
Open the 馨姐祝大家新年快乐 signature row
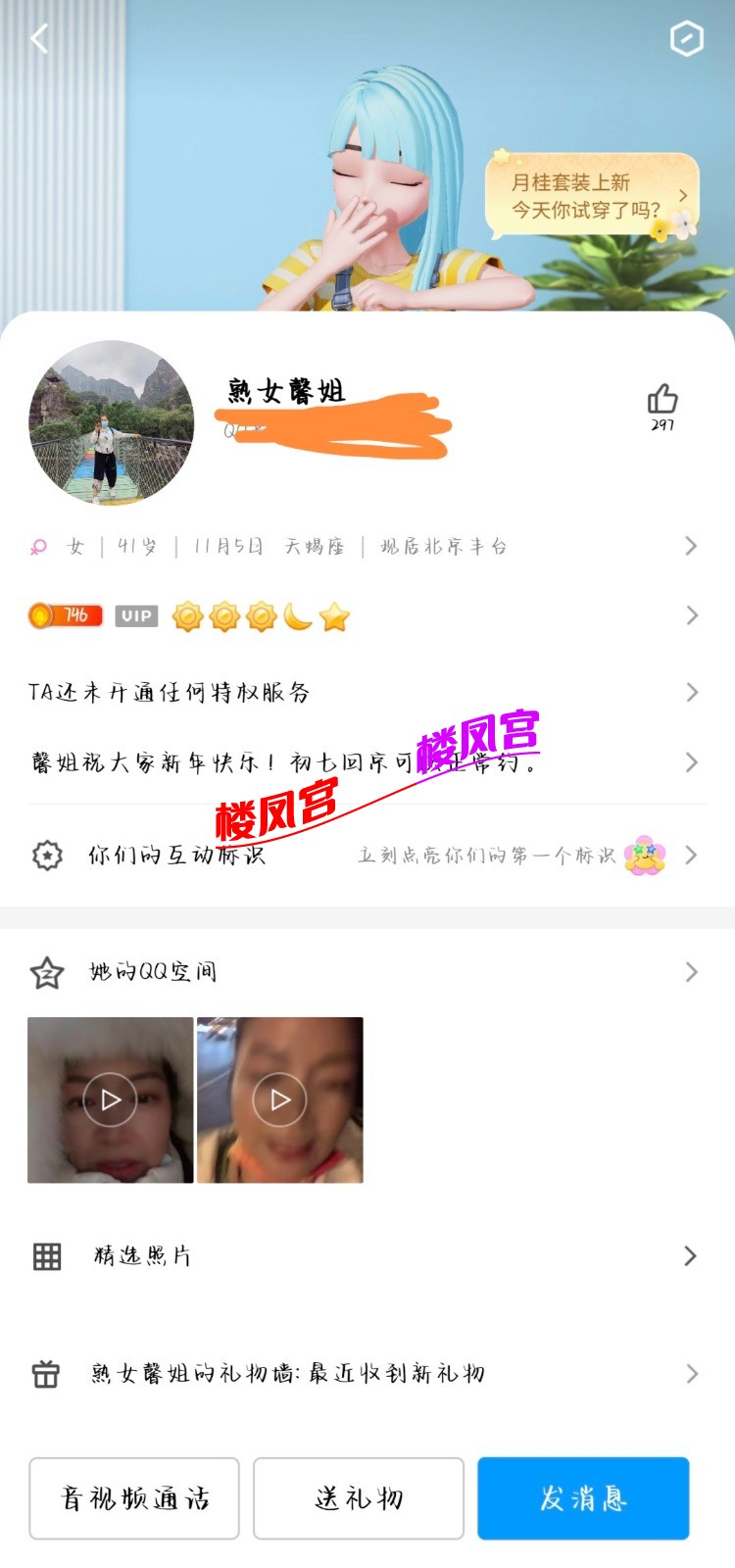pyautogui.click(x=363, y=762)
